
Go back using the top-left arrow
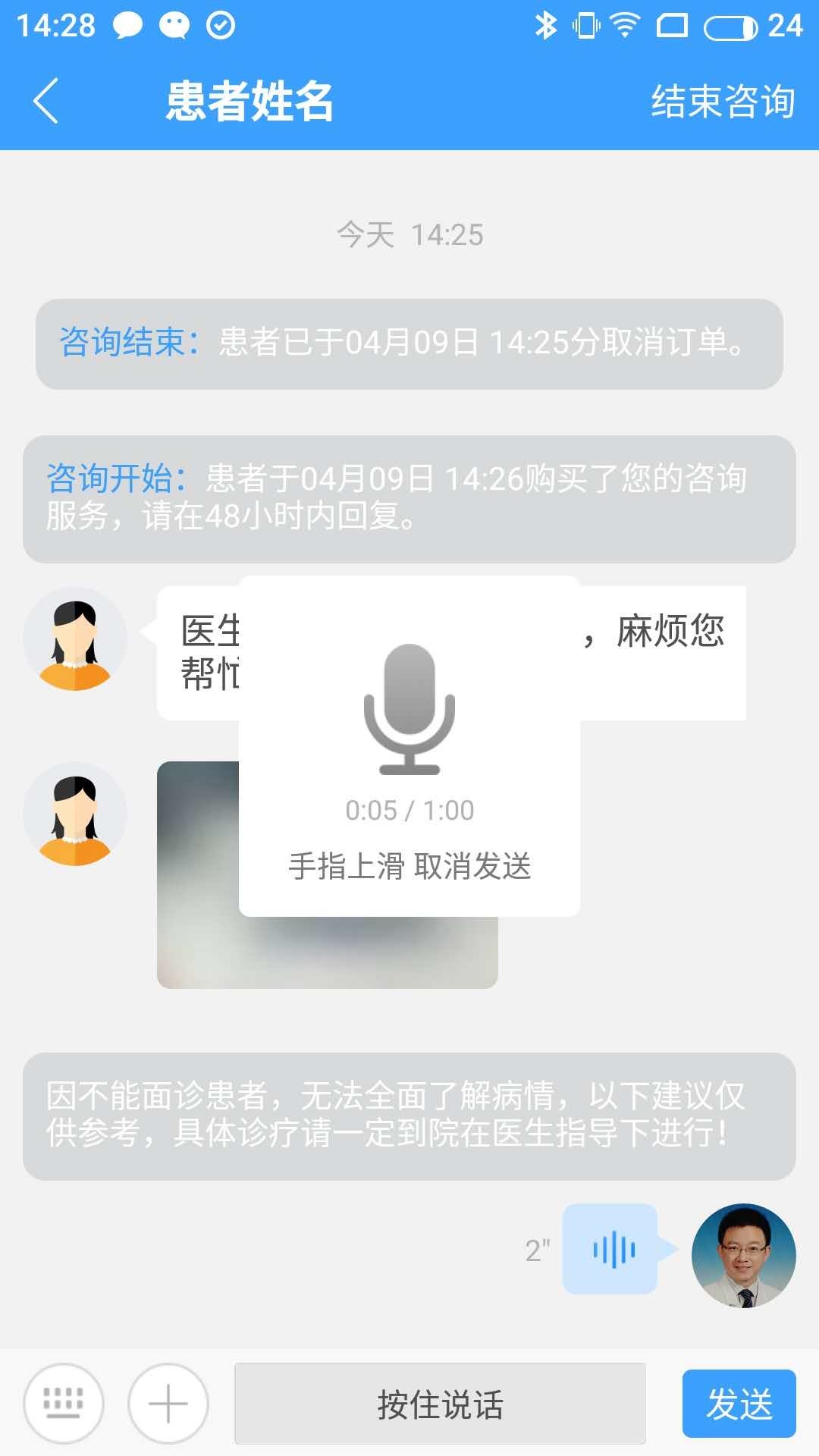point(45,101)
